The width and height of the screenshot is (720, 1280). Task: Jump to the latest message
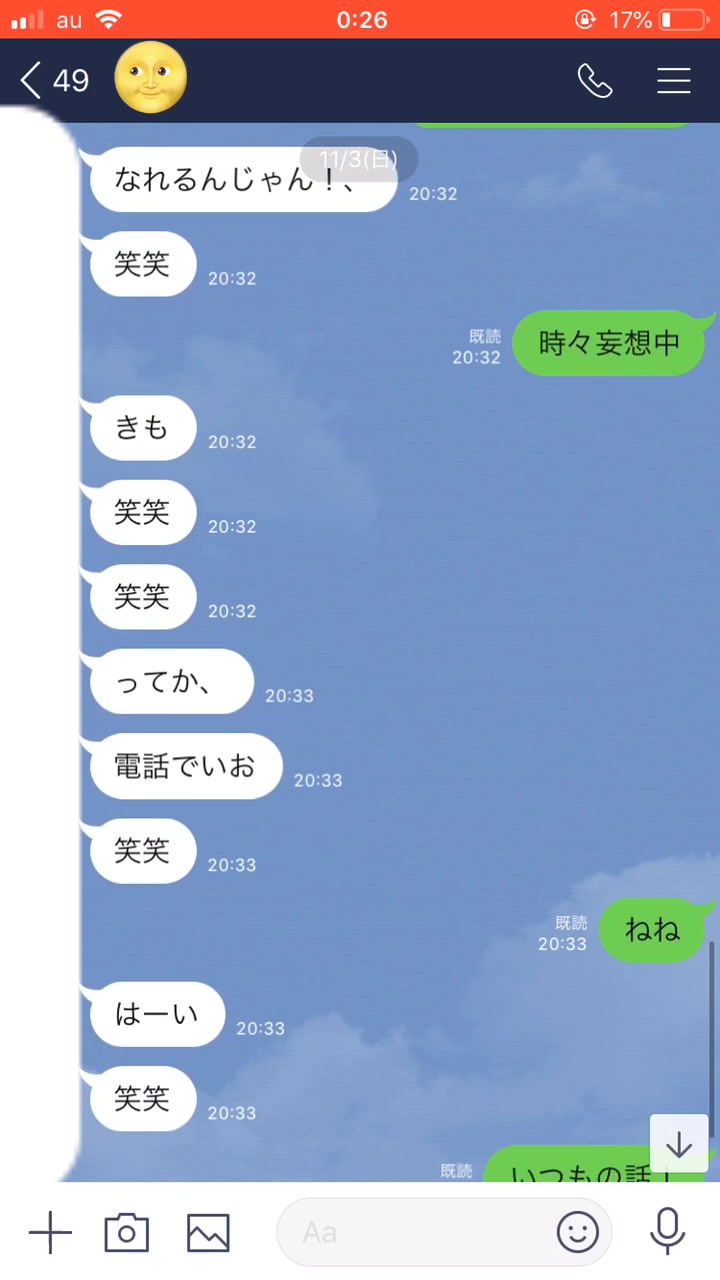point(679,1144)
